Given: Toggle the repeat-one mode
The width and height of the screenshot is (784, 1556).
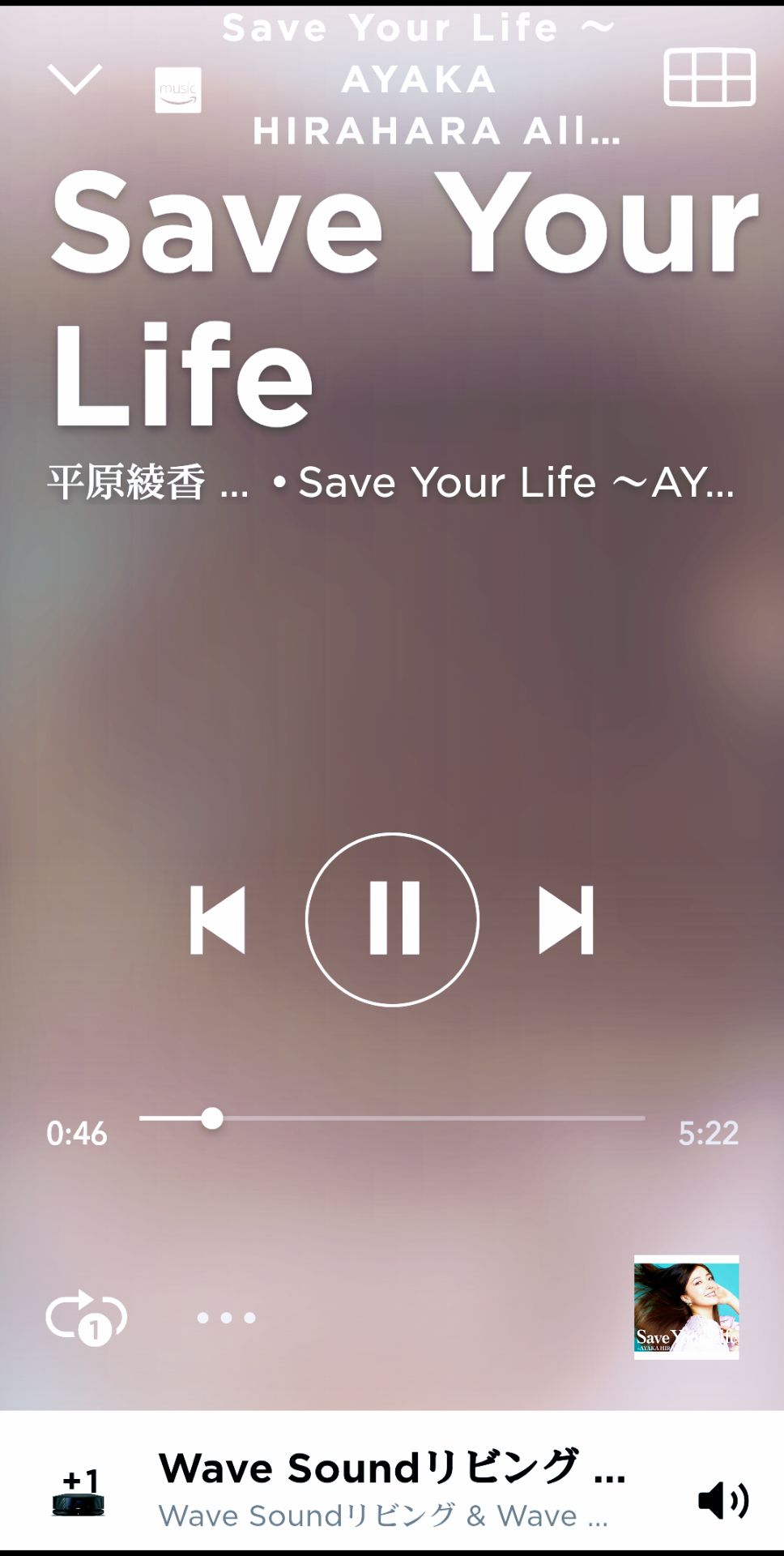Looking at the screenshot, I should tap(86, 1317).
